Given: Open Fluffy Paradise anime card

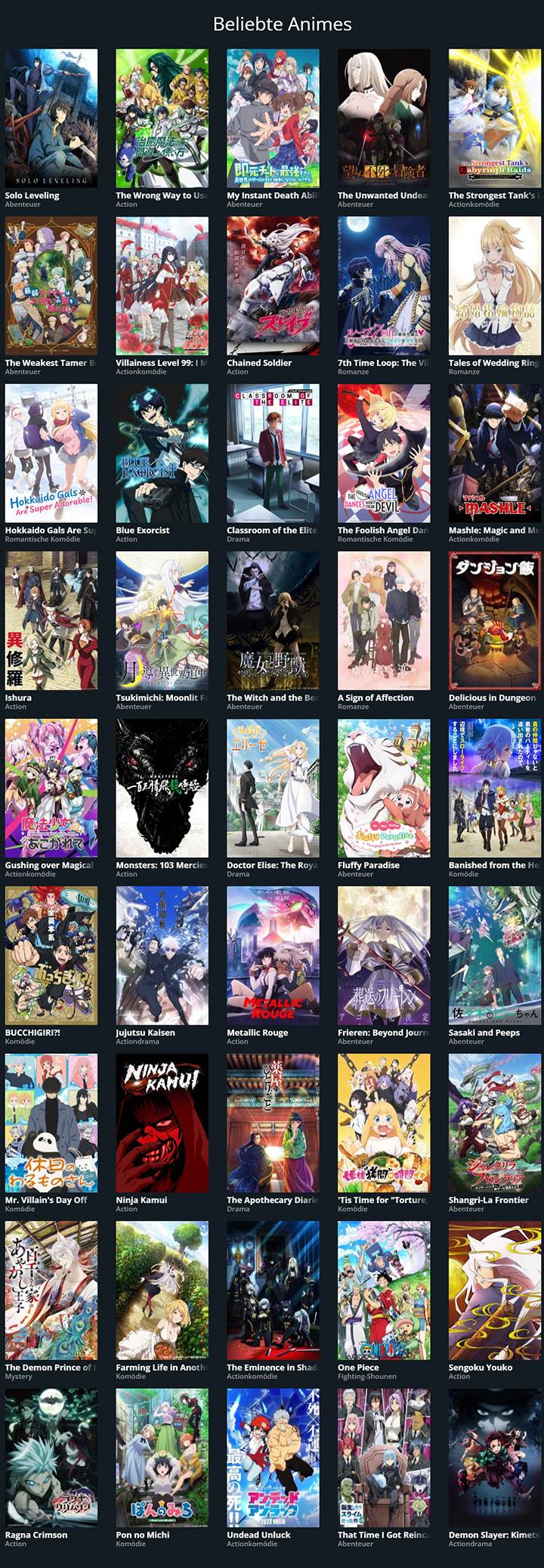Looking at the screenshot, I should click(384, 788).
